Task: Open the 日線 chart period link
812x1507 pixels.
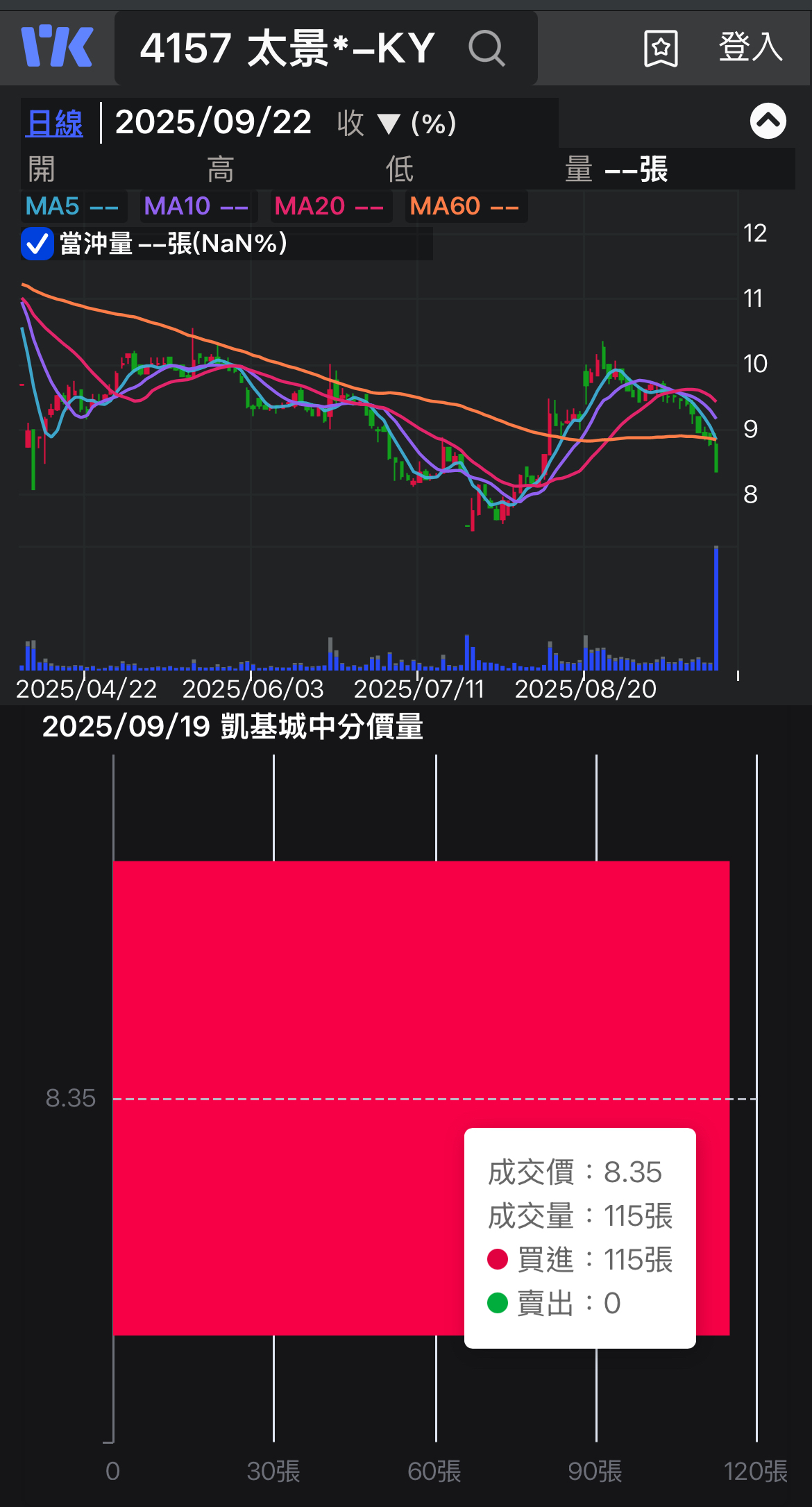Action: point(55,124)
